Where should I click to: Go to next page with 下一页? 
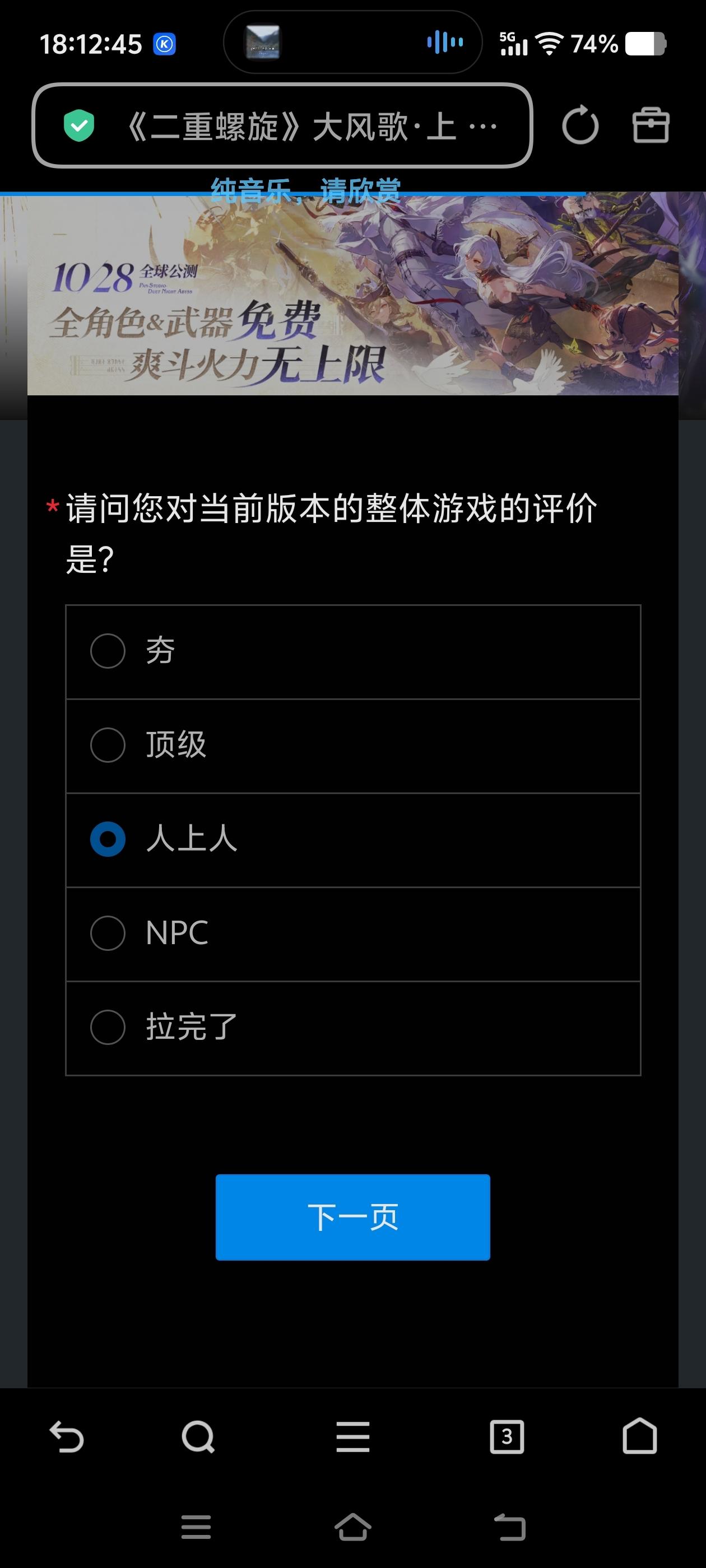(x=352, y=1217)
